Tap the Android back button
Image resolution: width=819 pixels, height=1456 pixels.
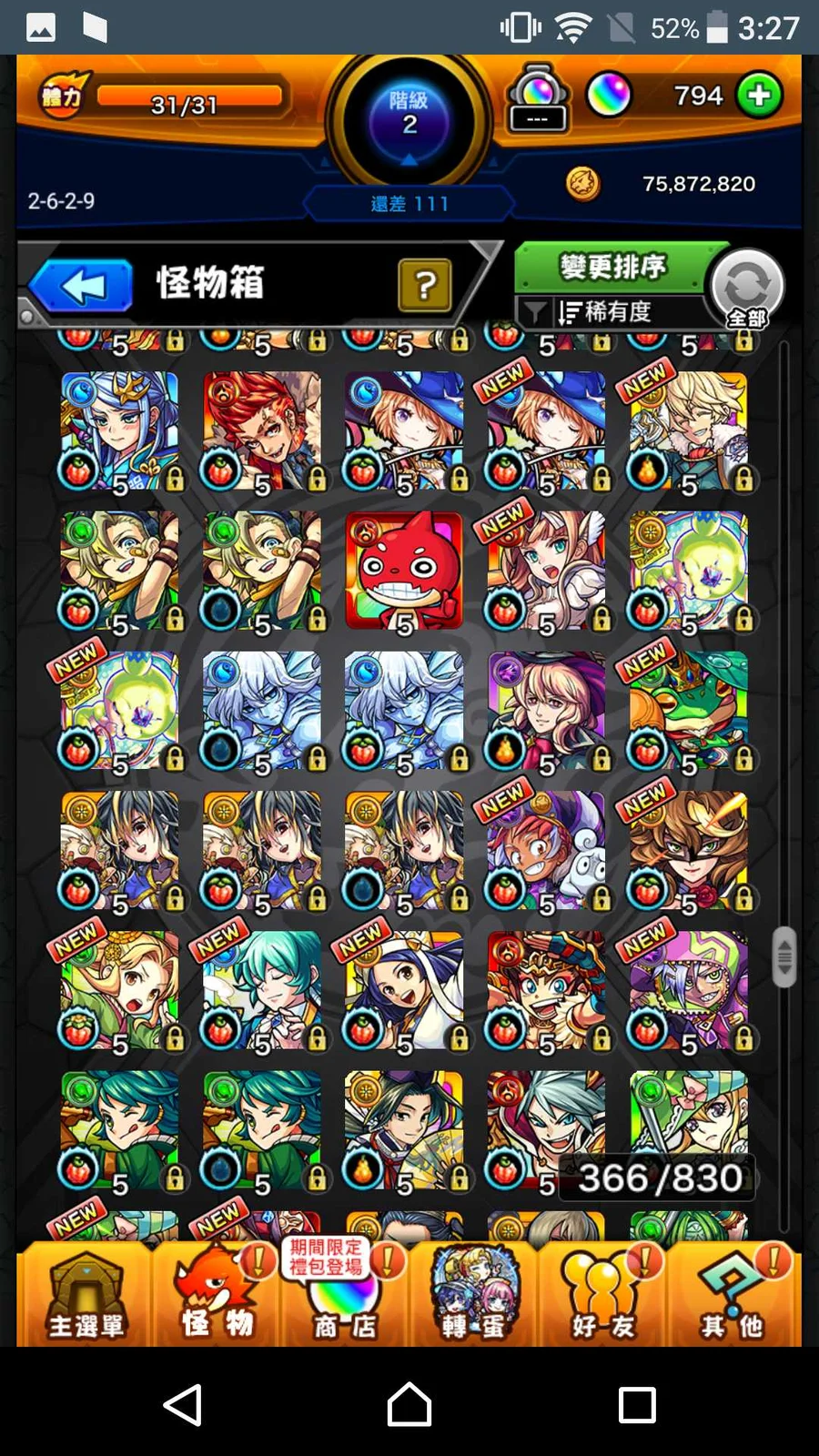pos(183,1404)
